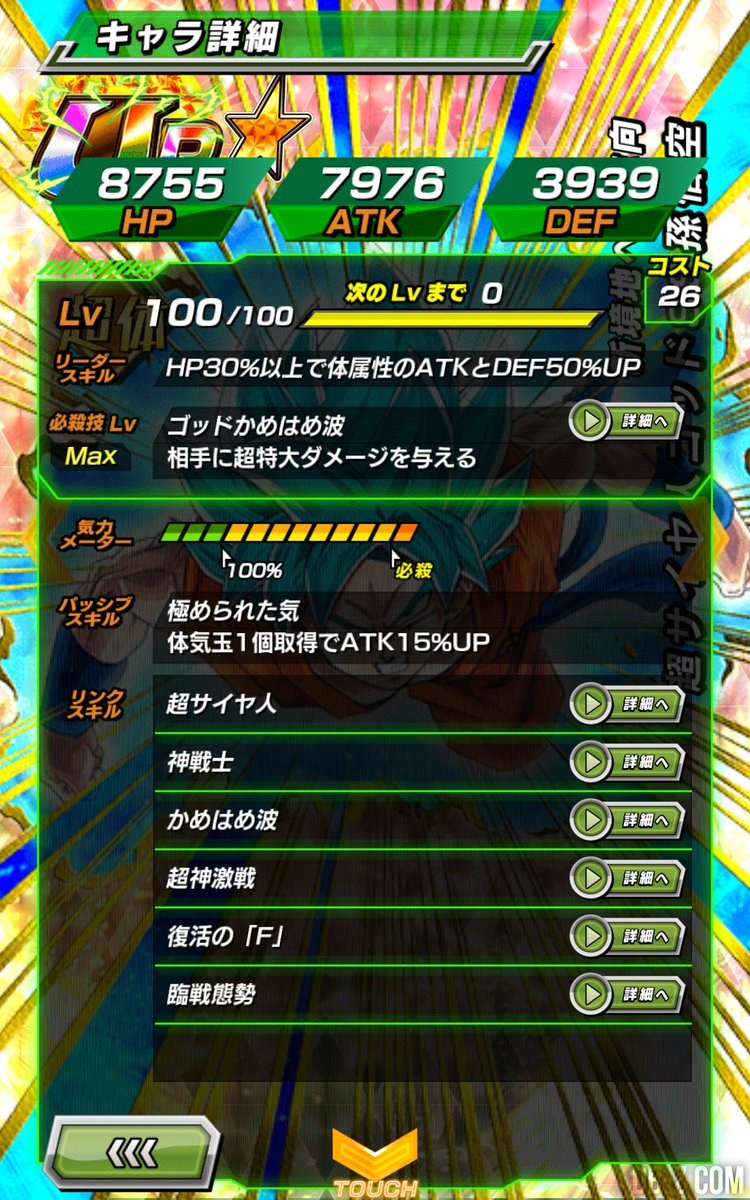Open details for ゴッドかめはめ波 super attack
This screenshot has width=750, height=1200.
click(627, 423)
